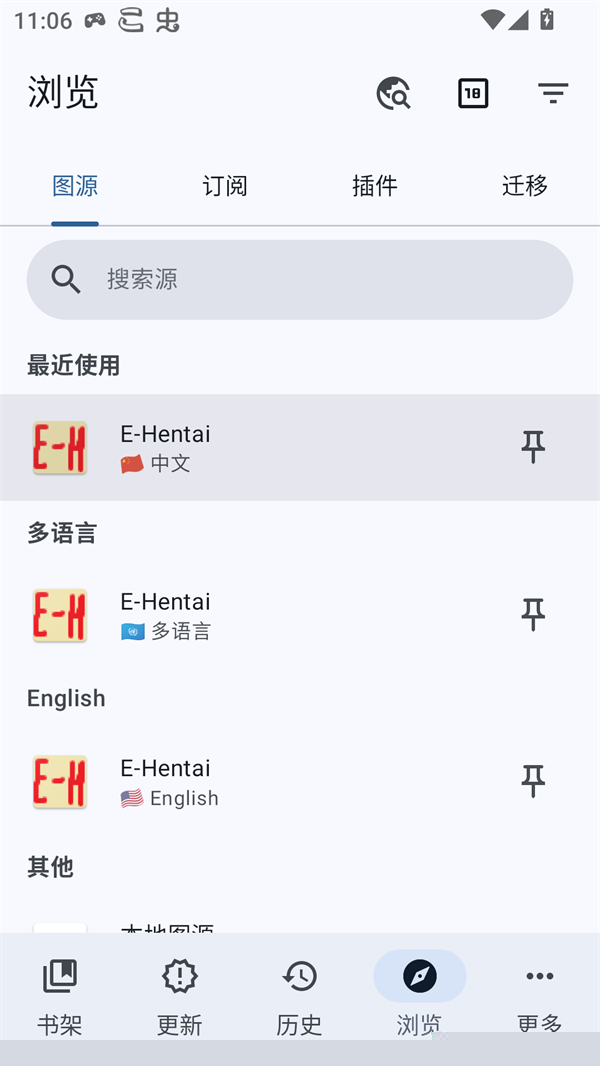600x1066 pixels.
Task: Go to the 更新 tab
Action: 180,994
